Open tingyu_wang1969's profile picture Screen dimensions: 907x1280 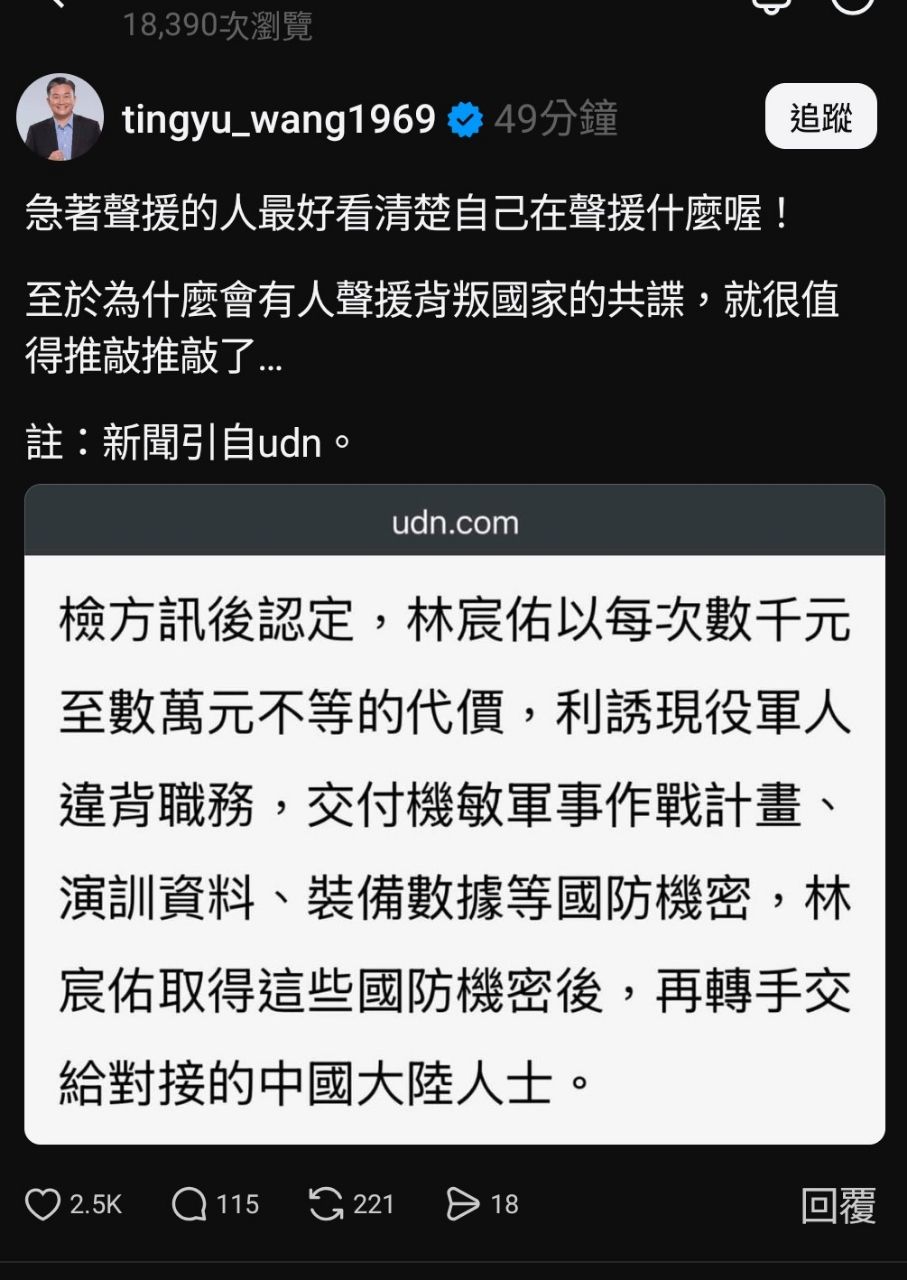[x=59, y=117]
